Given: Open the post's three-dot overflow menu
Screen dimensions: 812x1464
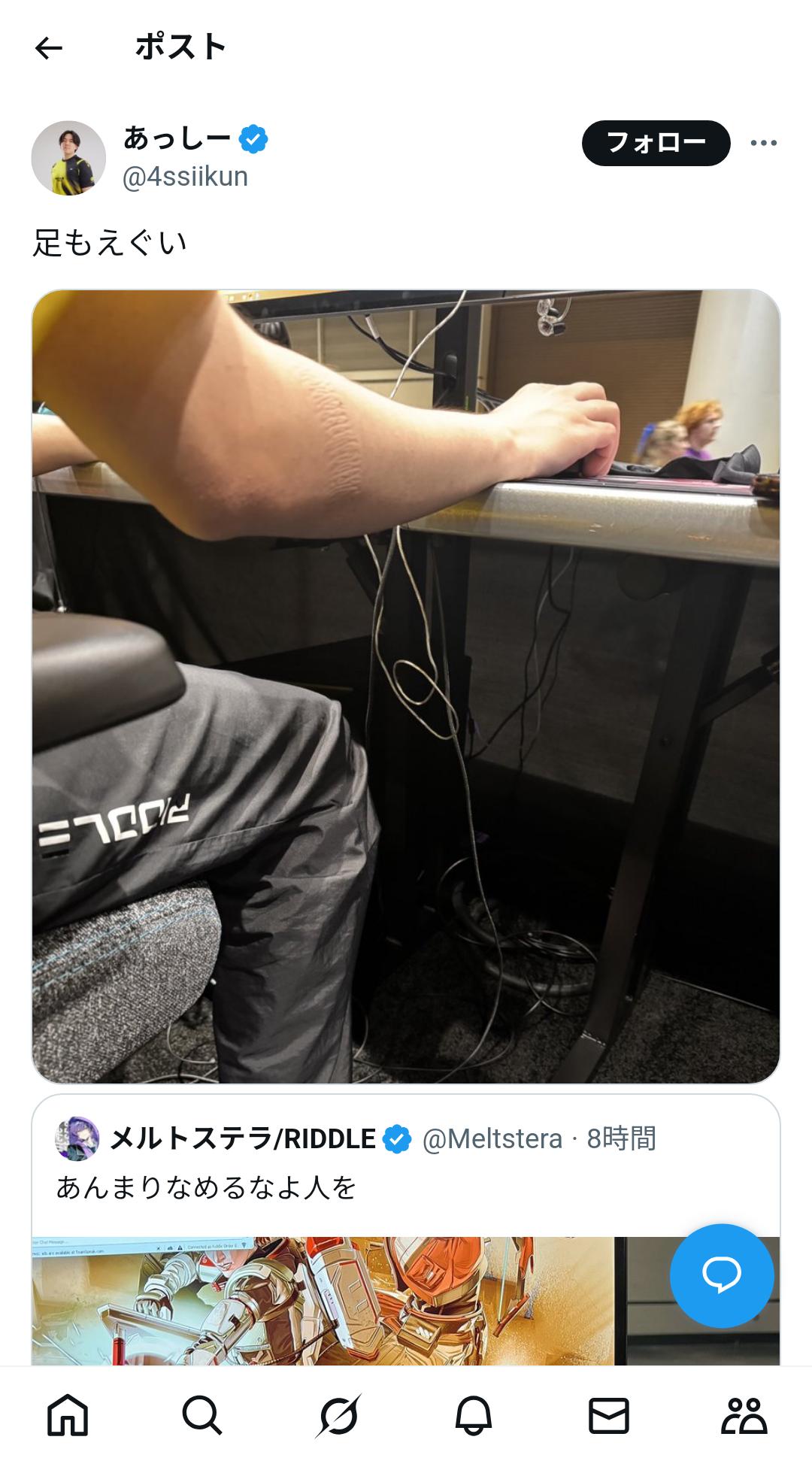Looking at the screenshot, I should click(x=763, y=143).
